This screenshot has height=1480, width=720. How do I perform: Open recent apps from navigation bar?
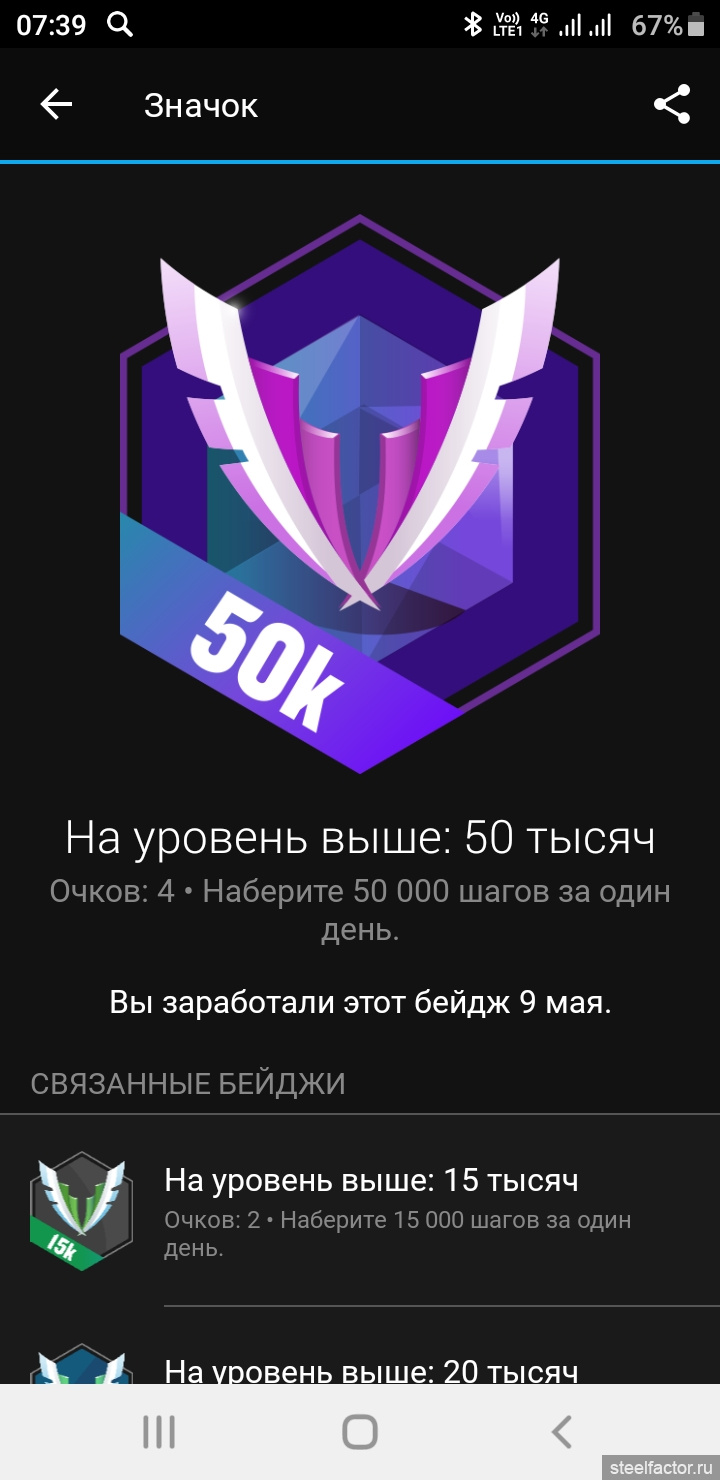coord(159,1432)
